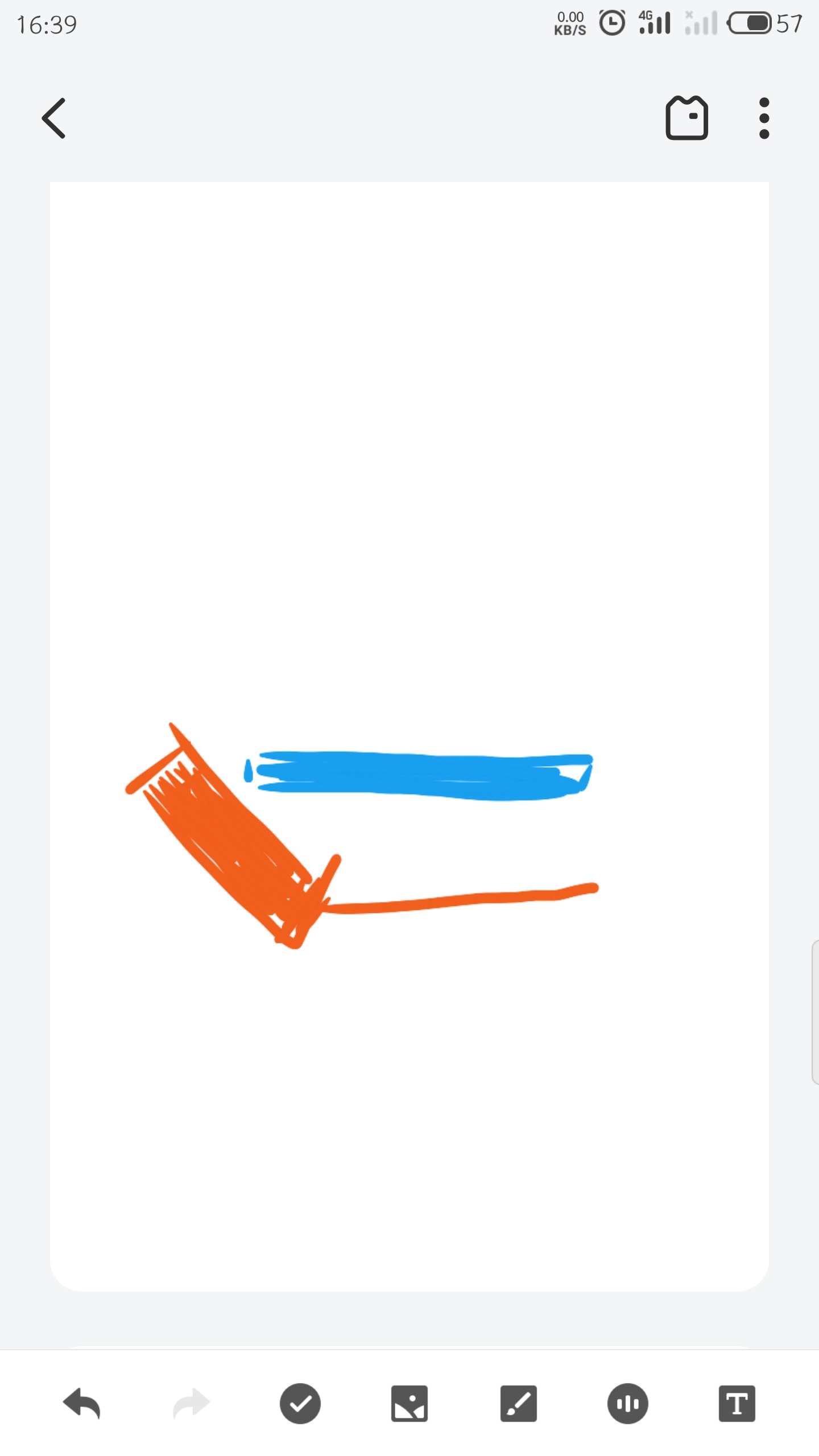Select the brush drawing tool

[518, 1404]
